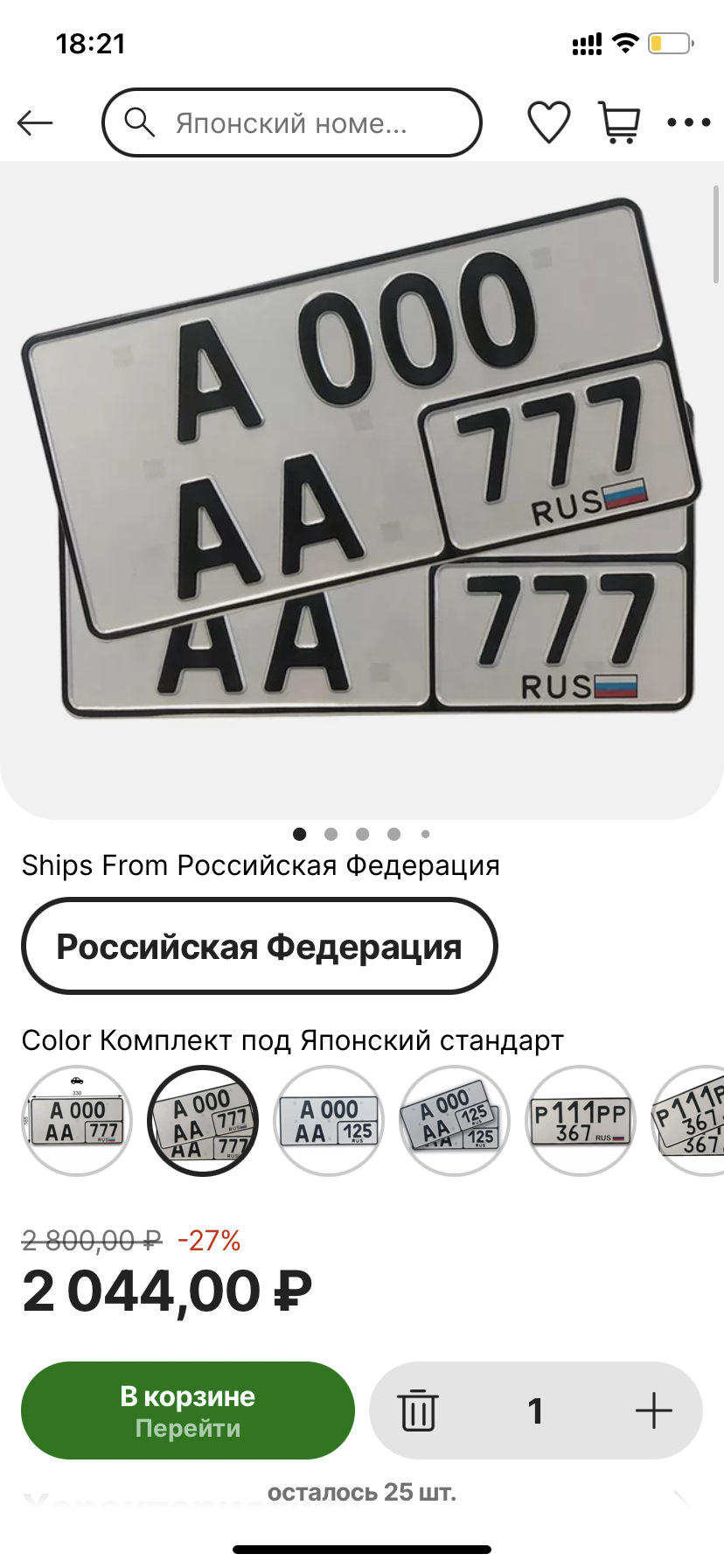Choose the single A000AA 777 plate with dimensions variant

pos(77,1121)
